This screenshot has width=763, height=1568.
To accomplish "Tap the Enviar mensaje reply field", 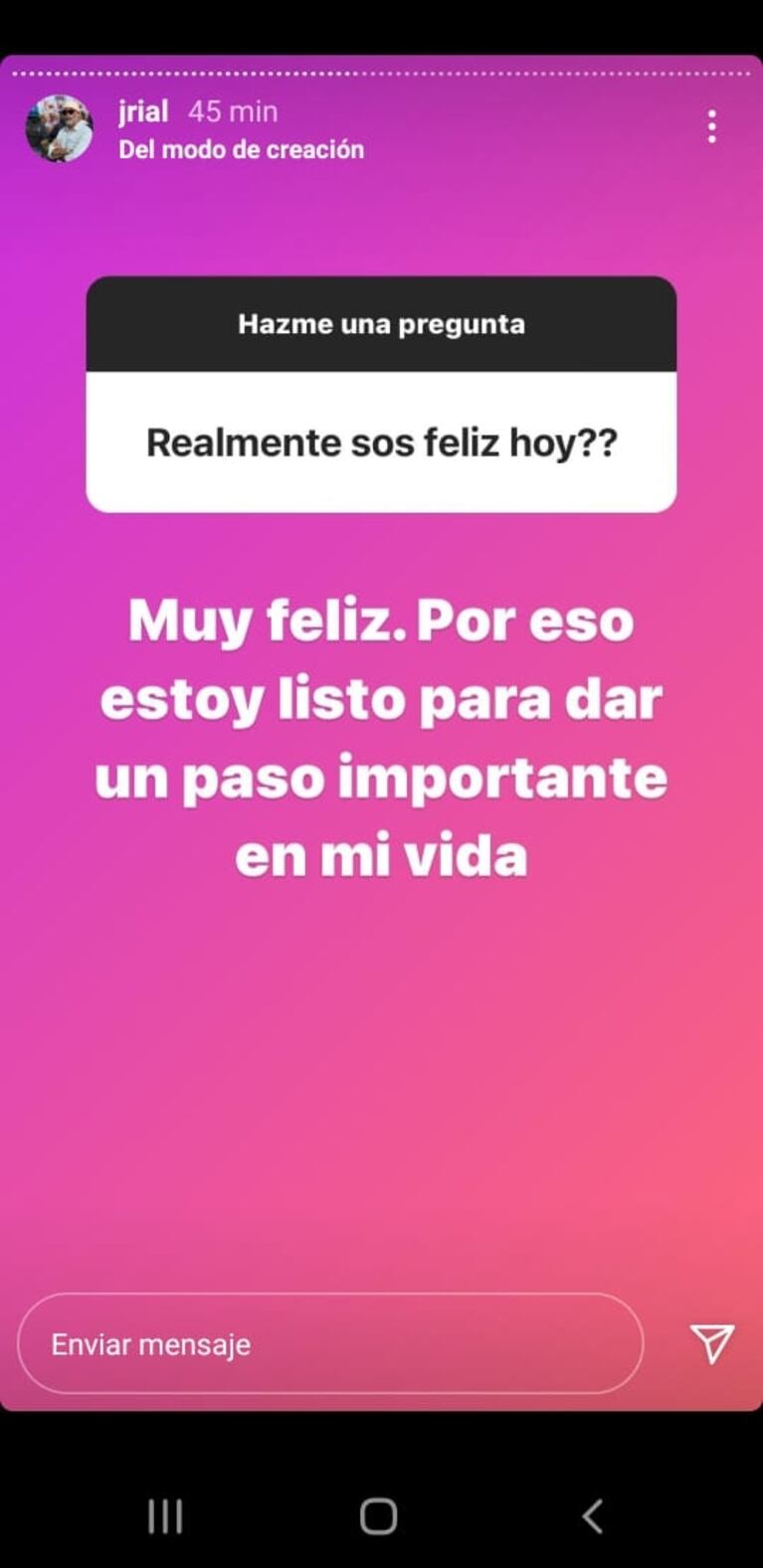I will [x=329, y=1343].
